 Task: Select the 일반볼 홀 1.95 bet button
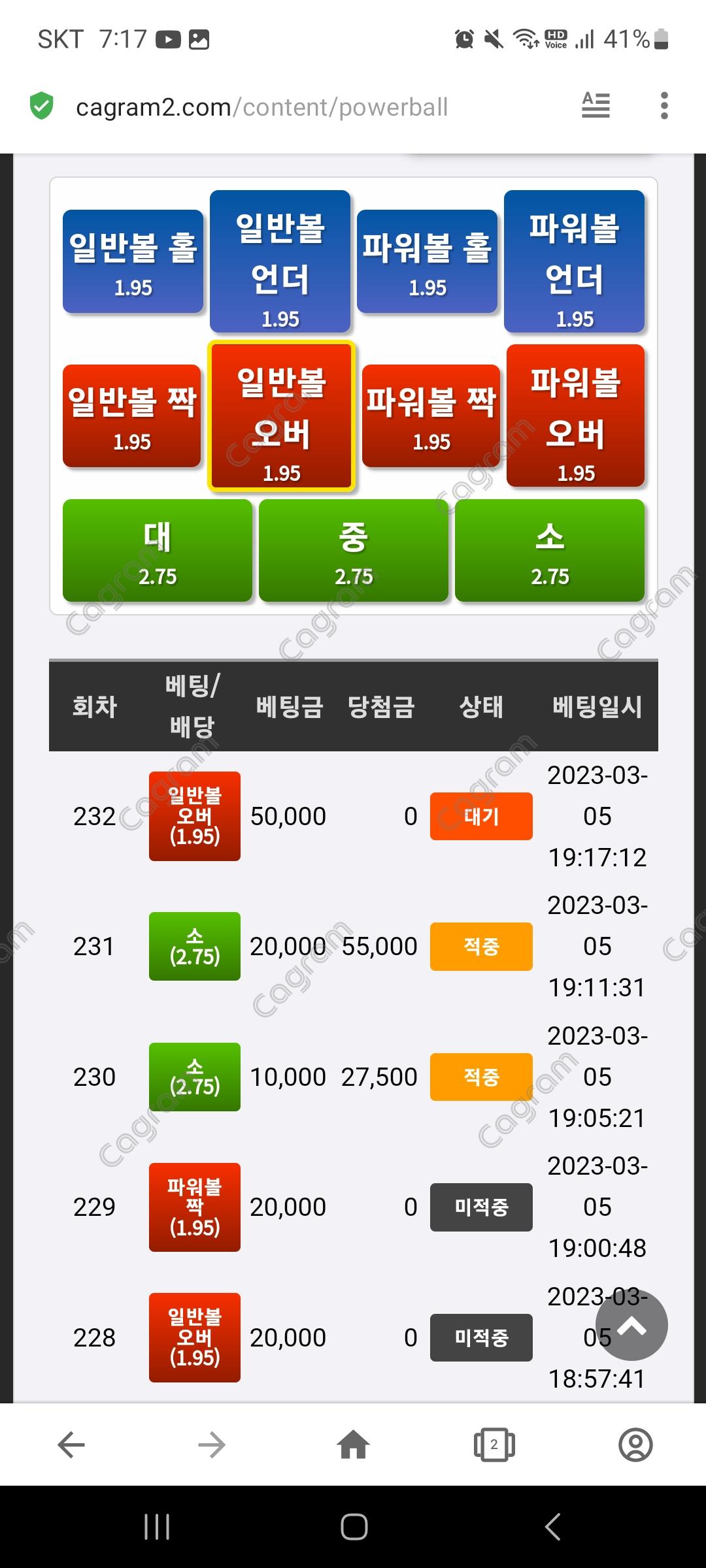tap(133, 261)
